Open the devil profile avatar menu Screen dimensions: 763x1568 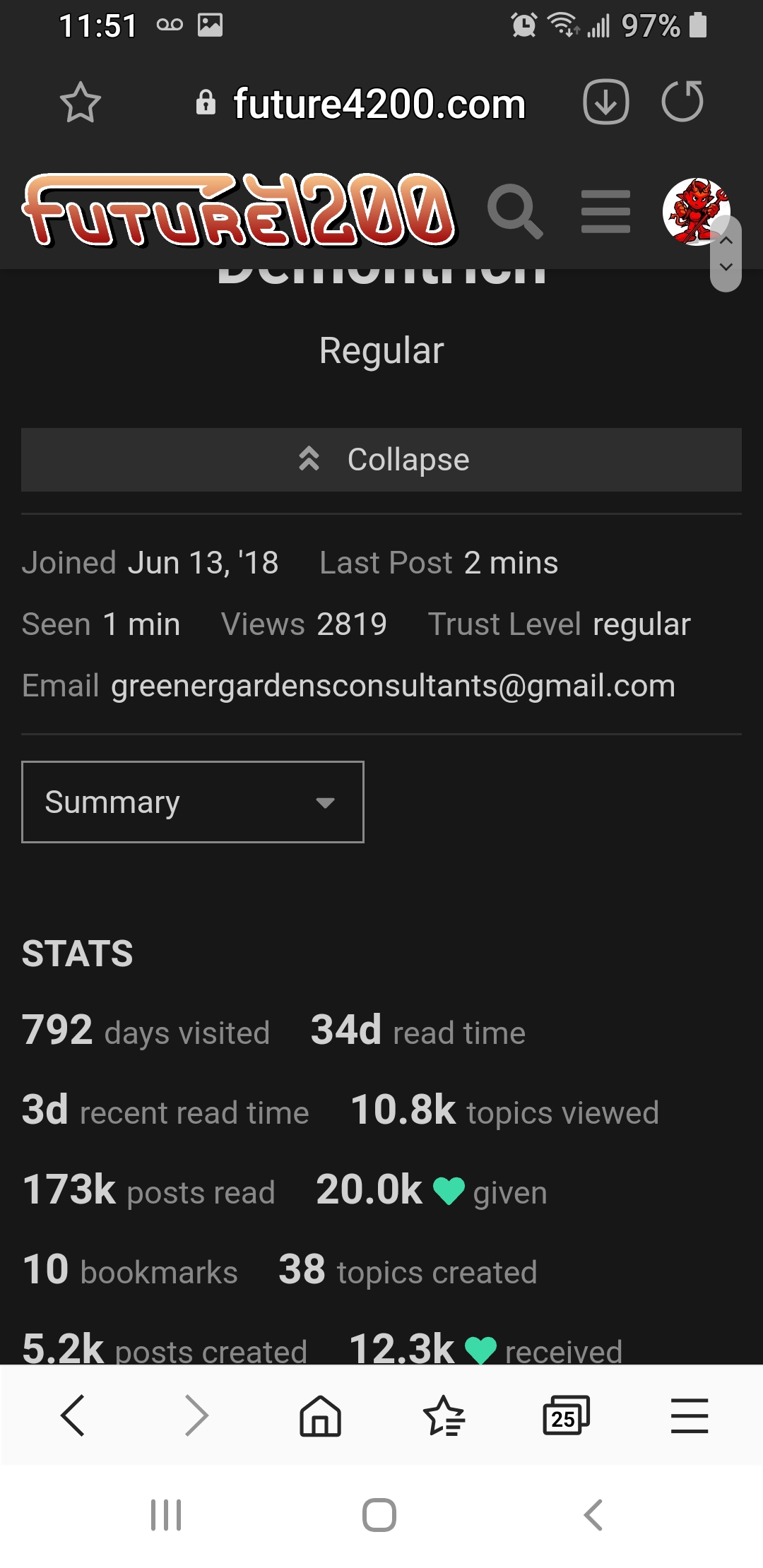(x=694, y=211)
